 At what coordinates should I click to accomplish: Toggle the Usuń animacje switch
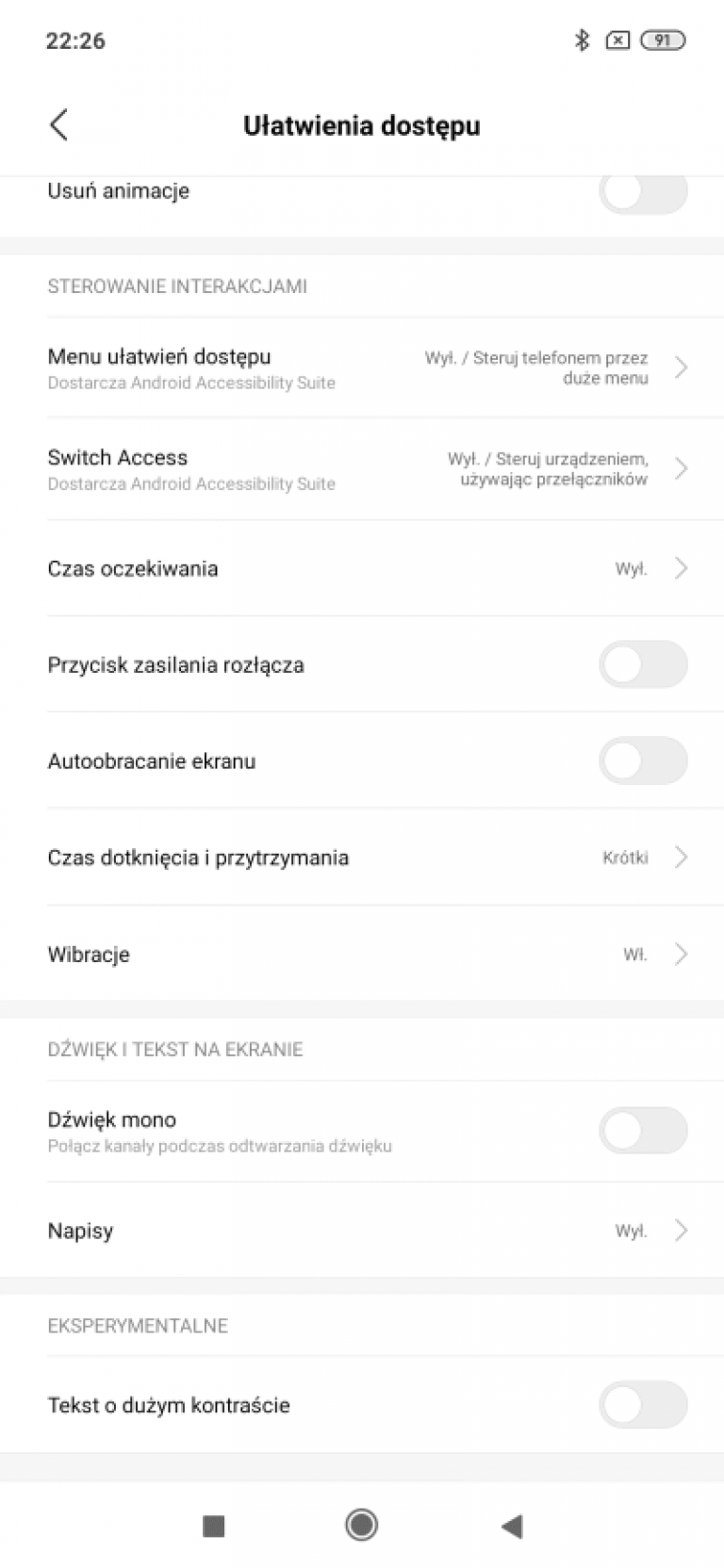643,191
